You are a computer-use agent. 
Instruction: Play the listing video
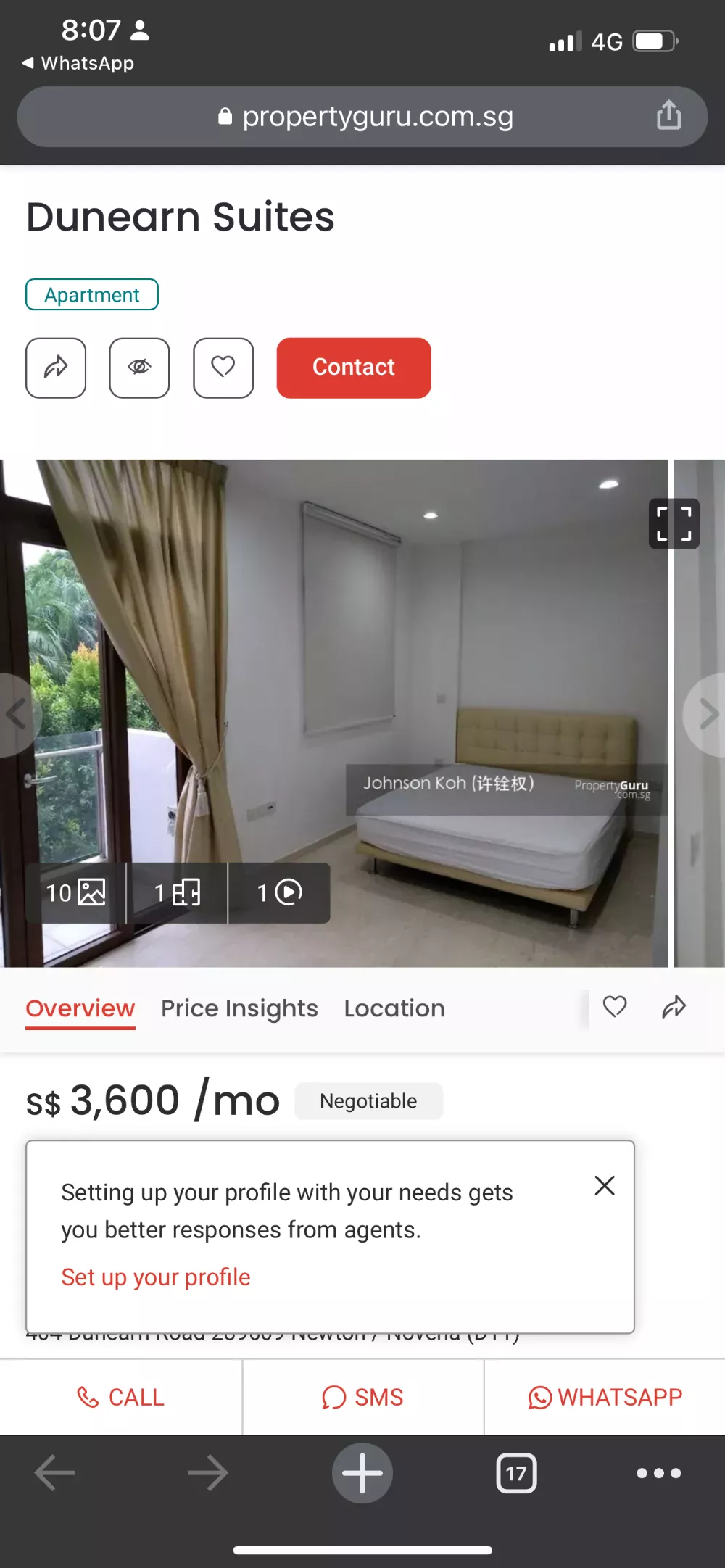279,892
